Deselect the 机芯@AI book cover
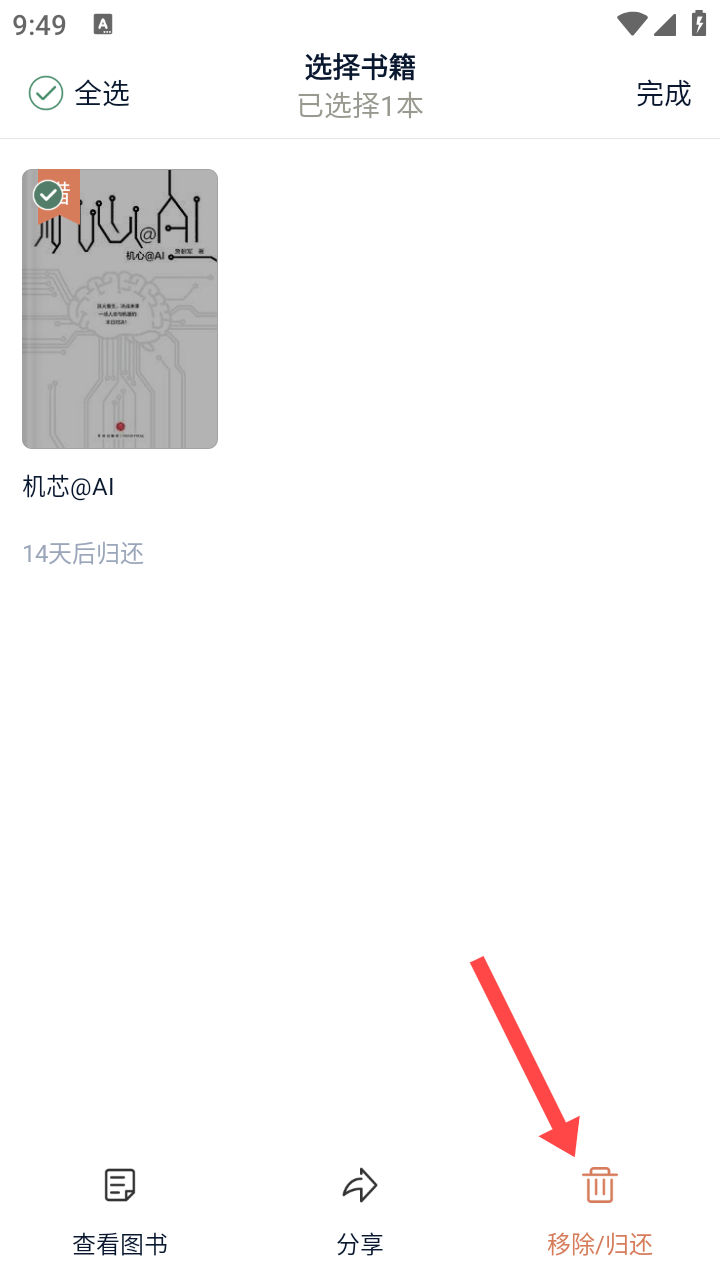Screen dimensions: 720x1280 (120, 308)
